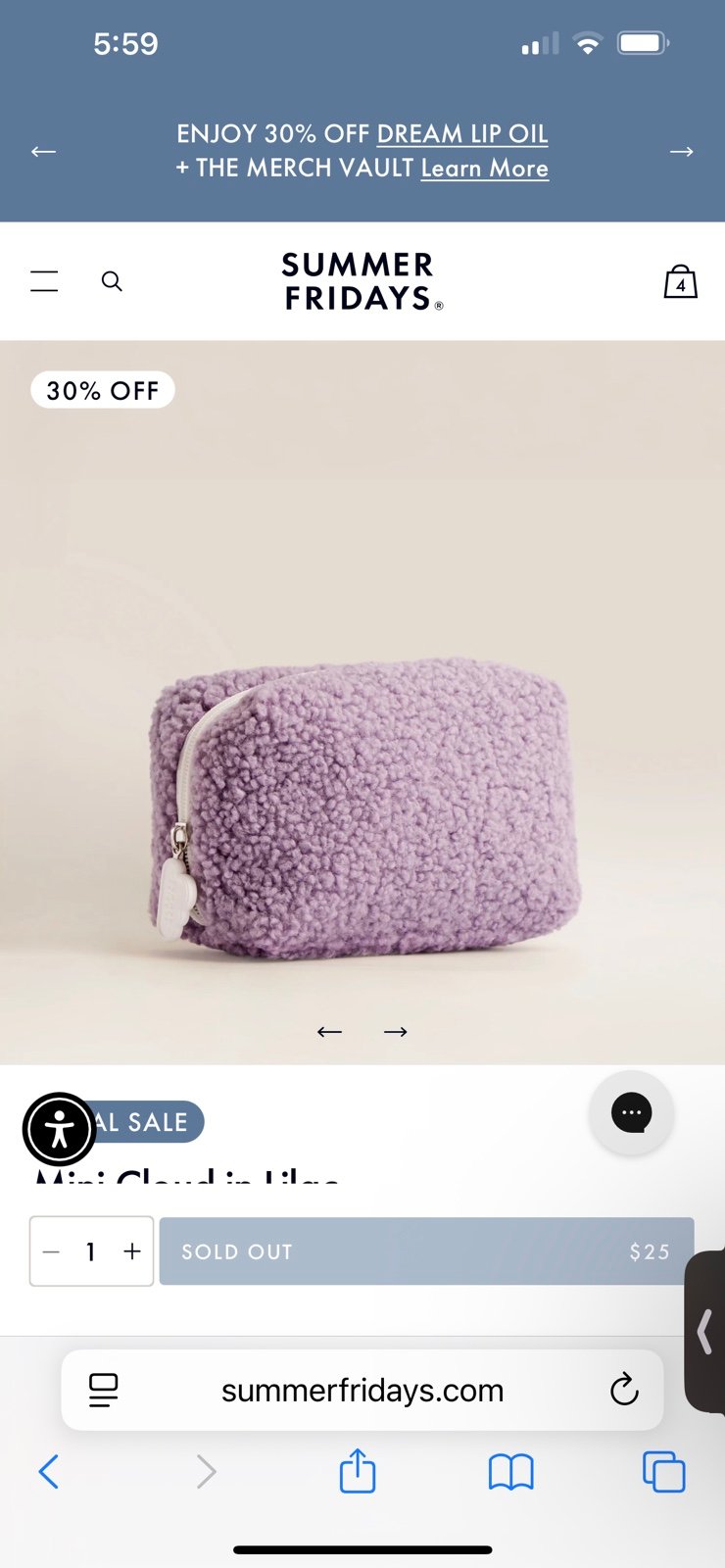
Task: Reload the summerfridays.com page
Action: 624,1389
